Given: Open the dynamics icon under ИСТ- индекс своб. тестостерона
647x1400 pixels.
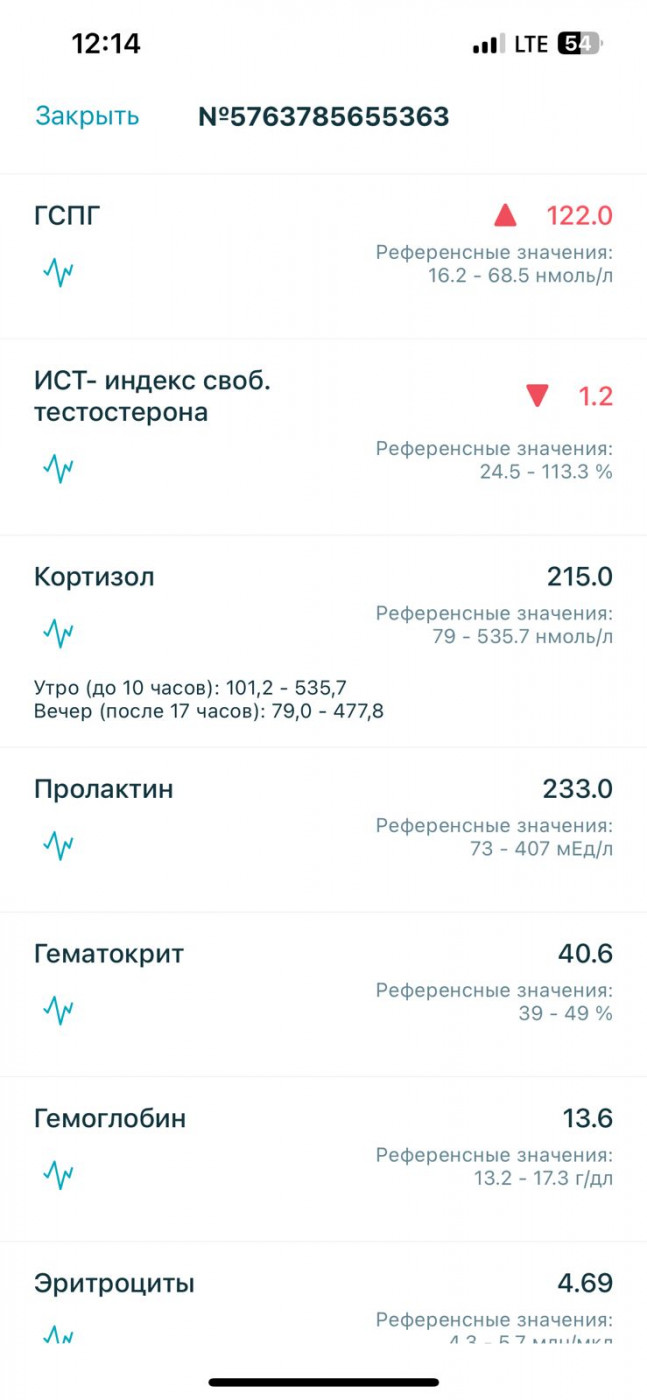Looking at the screenshot, I should click(59, 468).
